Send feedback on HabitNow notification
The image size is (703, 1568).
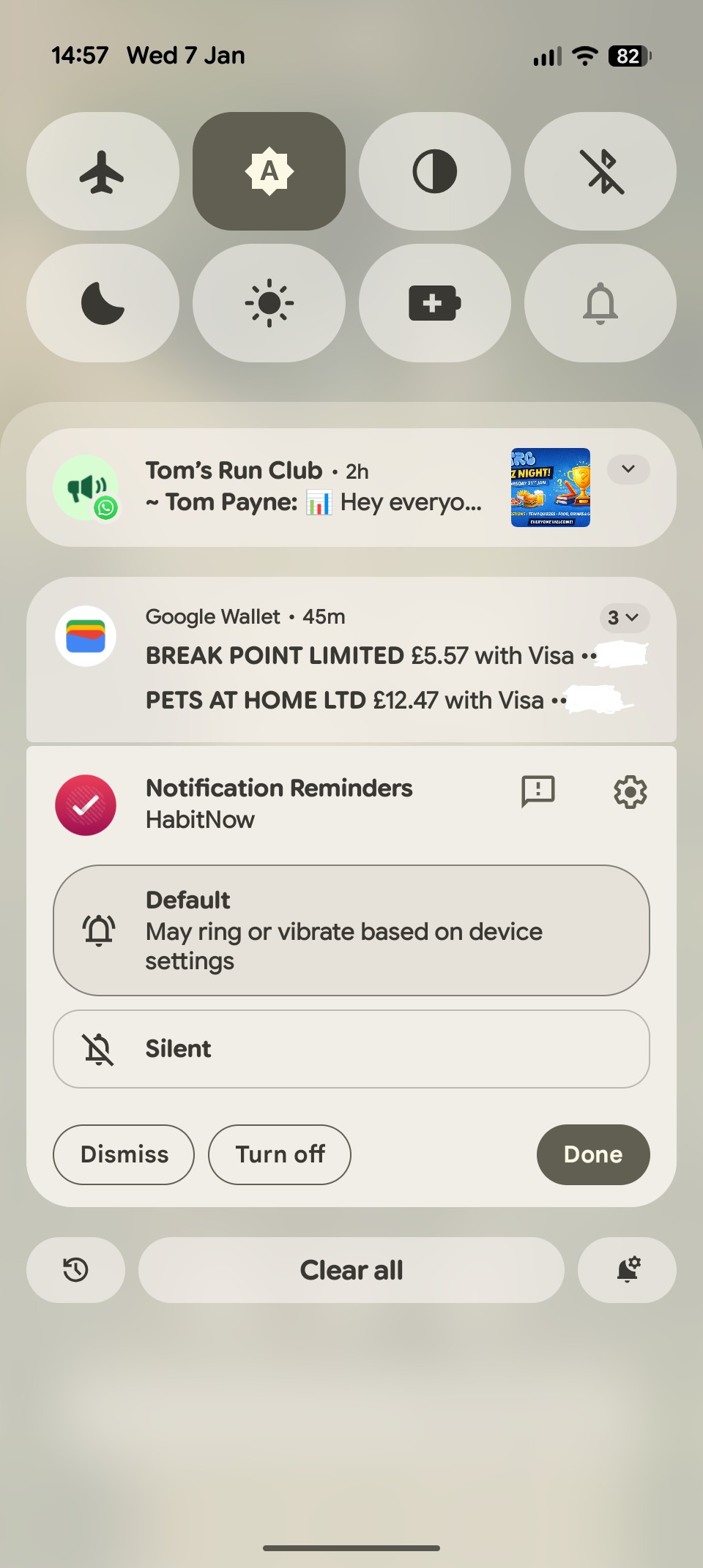(x=538, y=791)
